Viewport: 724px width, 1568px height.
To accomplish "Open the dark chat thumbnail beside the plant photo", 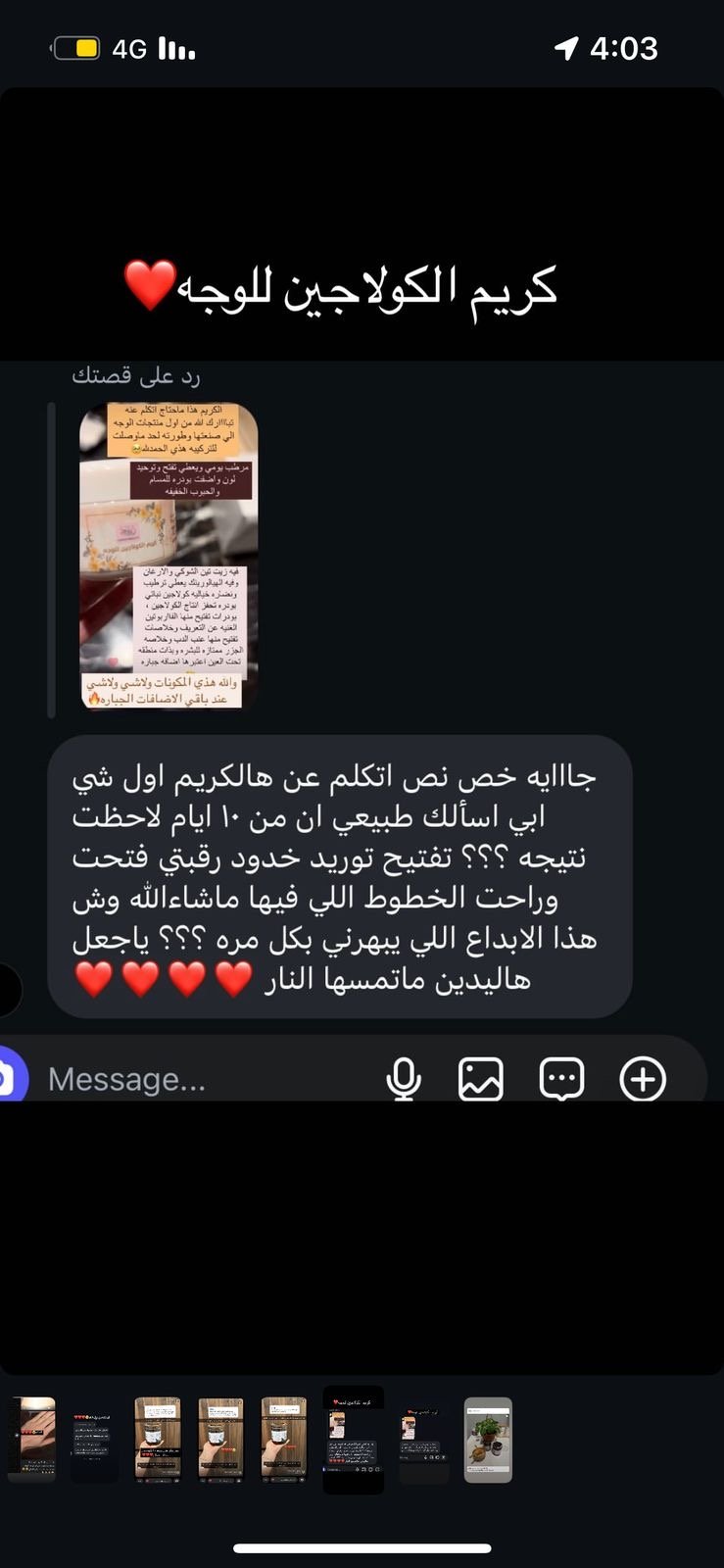I will click(x=423, y=1439).
